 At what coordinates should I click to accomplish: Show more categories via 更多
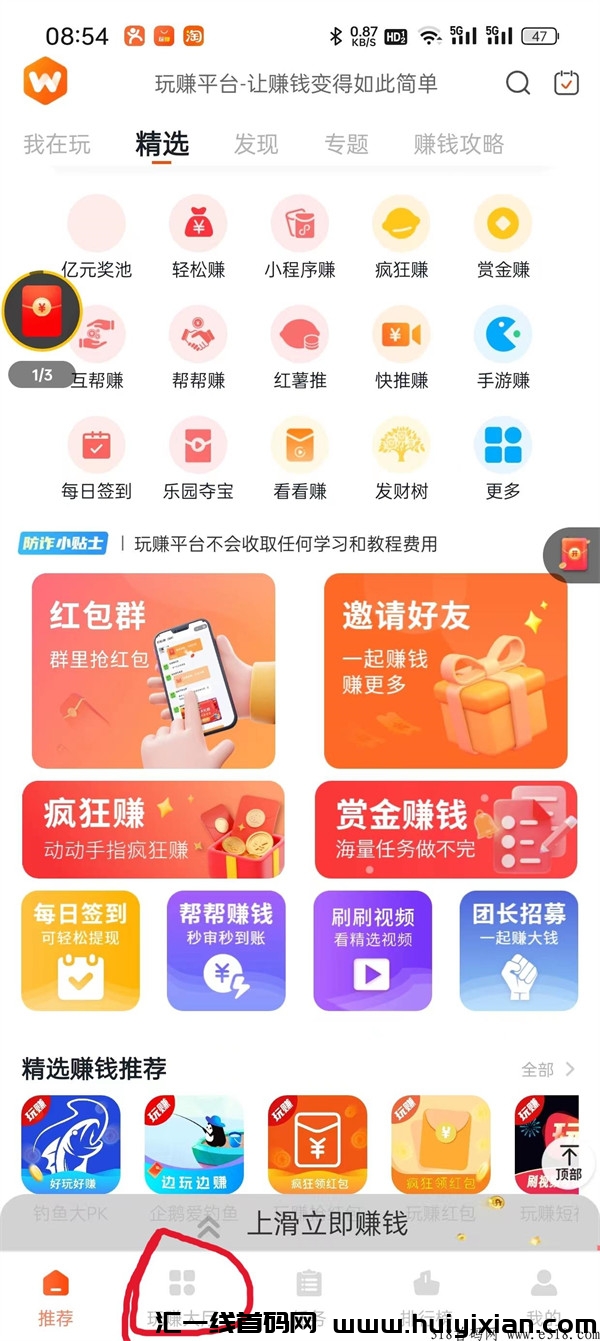coord(503,458)
